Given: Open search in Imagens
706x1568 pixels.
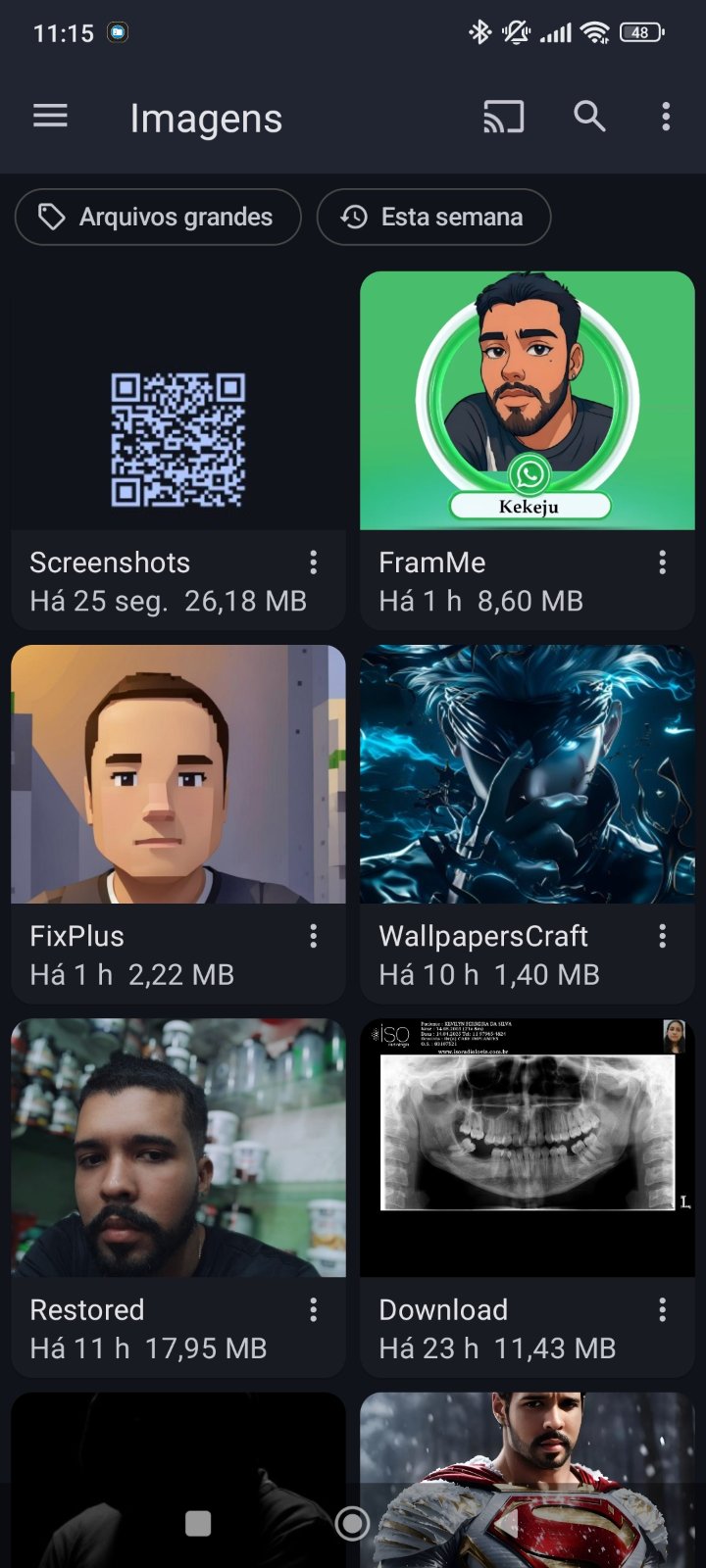Looking at the screenshot, I should click(588, 117).
